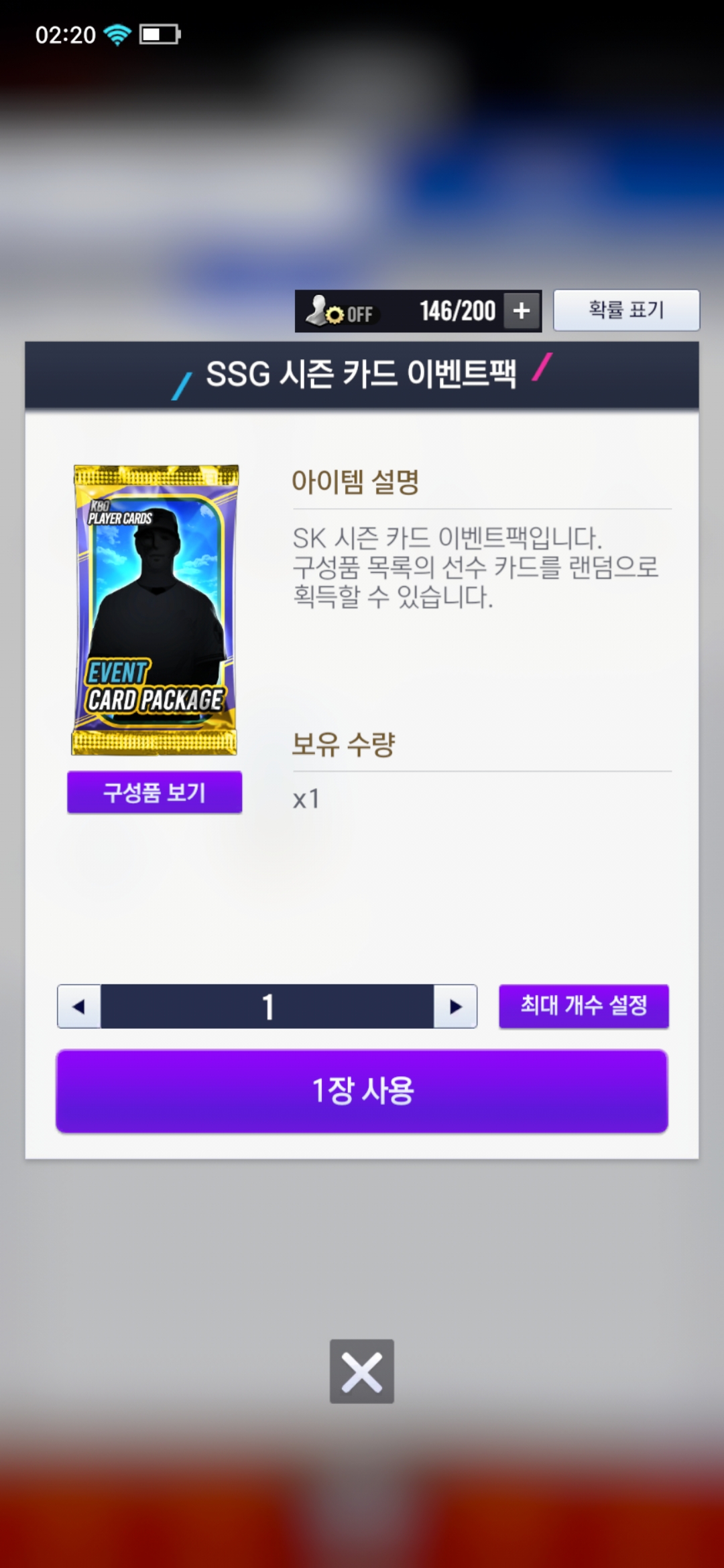Tap 1장 사용 to use the pack
Screen dimensions: 724x1568
pyautogui.click(x=362, y=1091)
